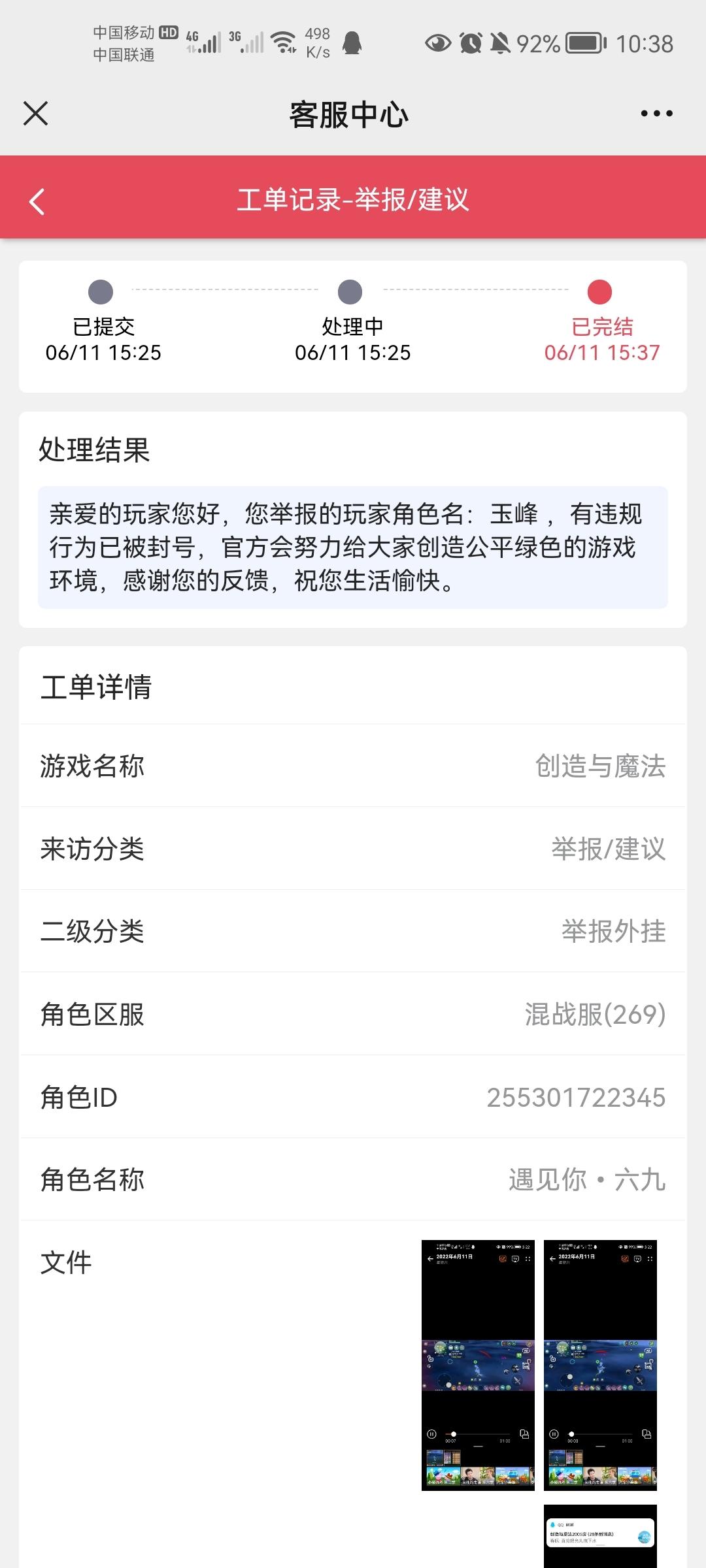The image size is (706, 1568).
Task: Go back from 工单记录-举报/建议
Action: 37,201
